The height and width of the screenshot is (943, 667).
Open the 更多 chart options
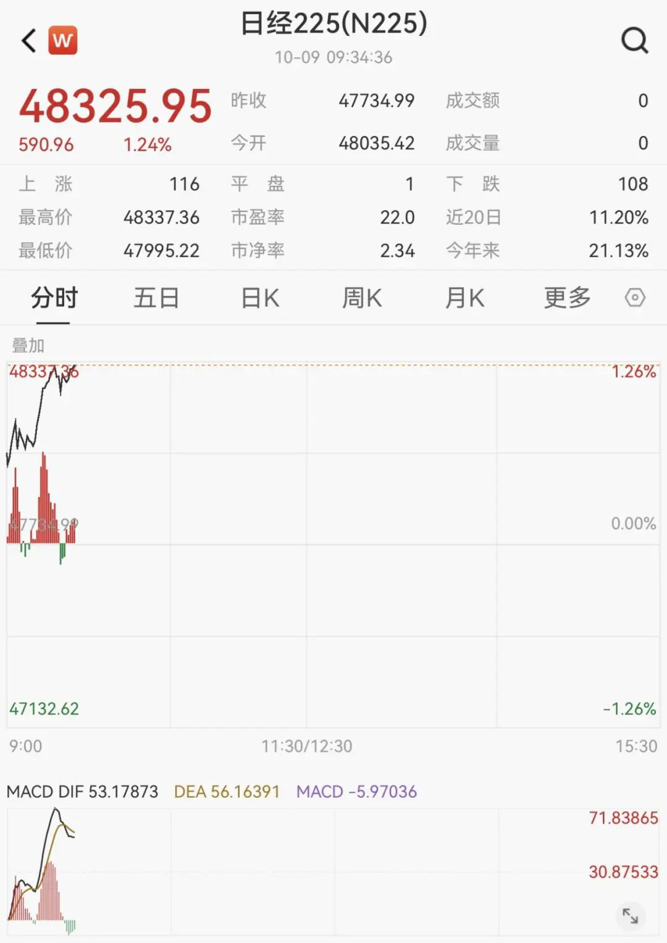click(567, 297)
